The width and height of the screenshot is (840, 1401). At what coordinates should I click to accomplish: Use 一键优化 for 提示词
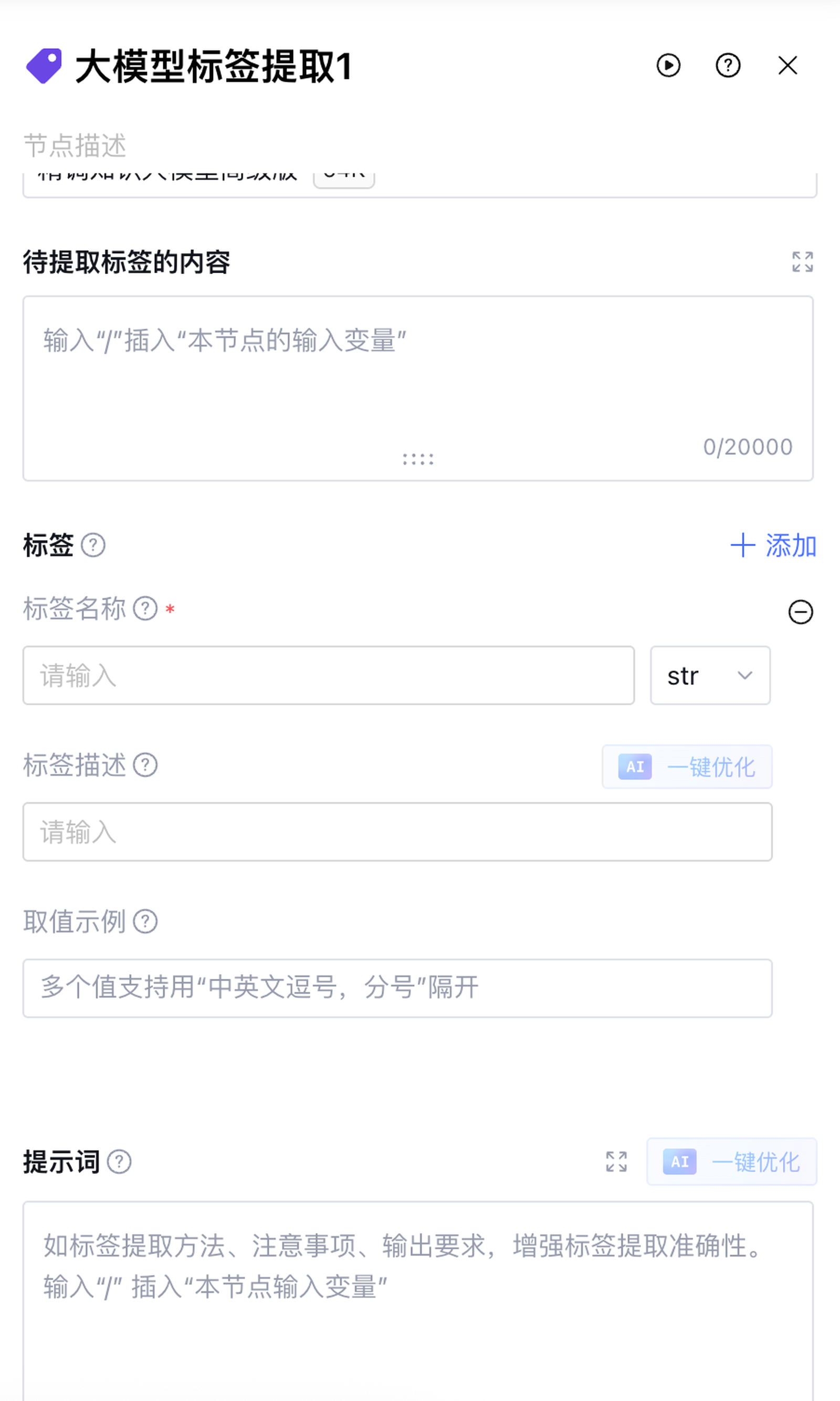click(x=731, y=1162)
